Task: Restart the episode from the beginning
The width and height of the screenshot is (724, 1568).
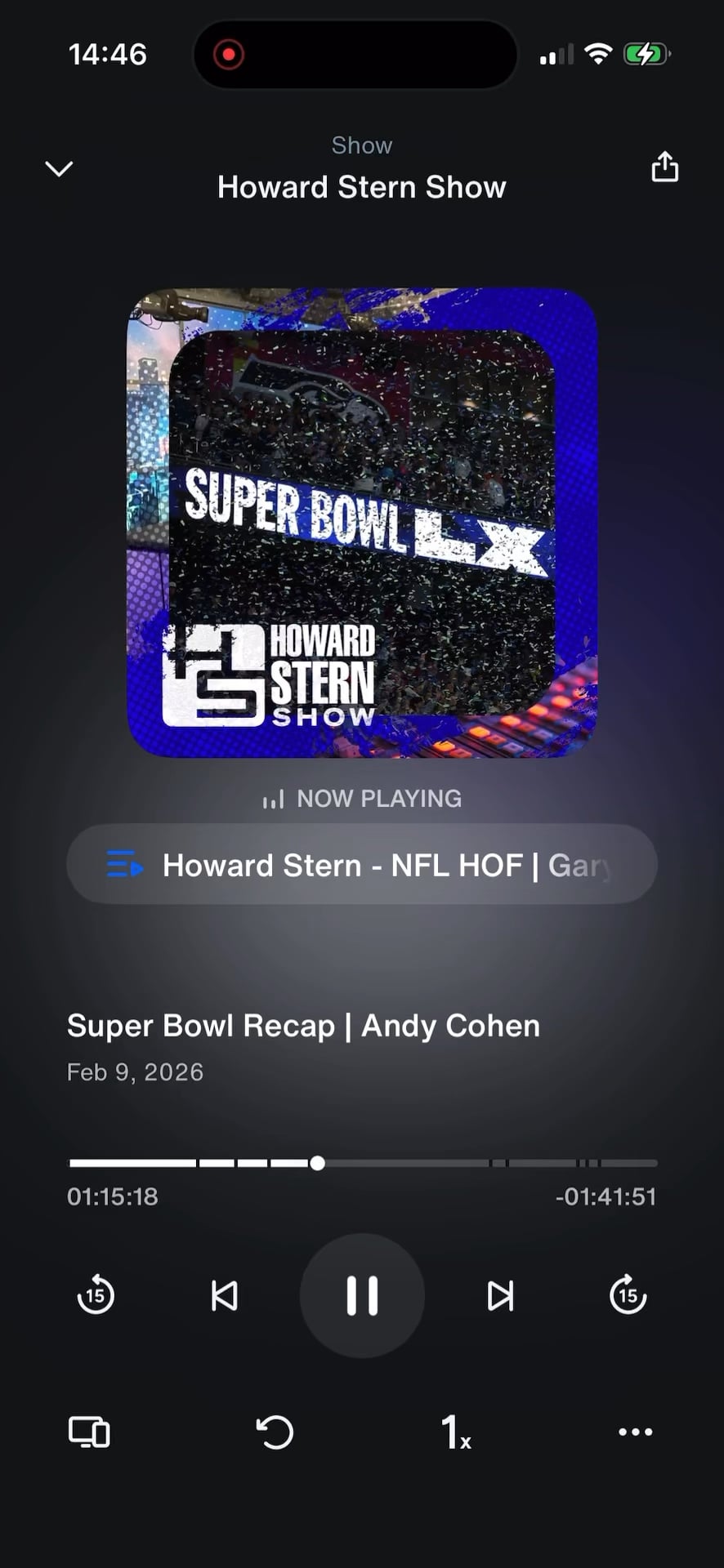Action: (x=275, y=1432)
